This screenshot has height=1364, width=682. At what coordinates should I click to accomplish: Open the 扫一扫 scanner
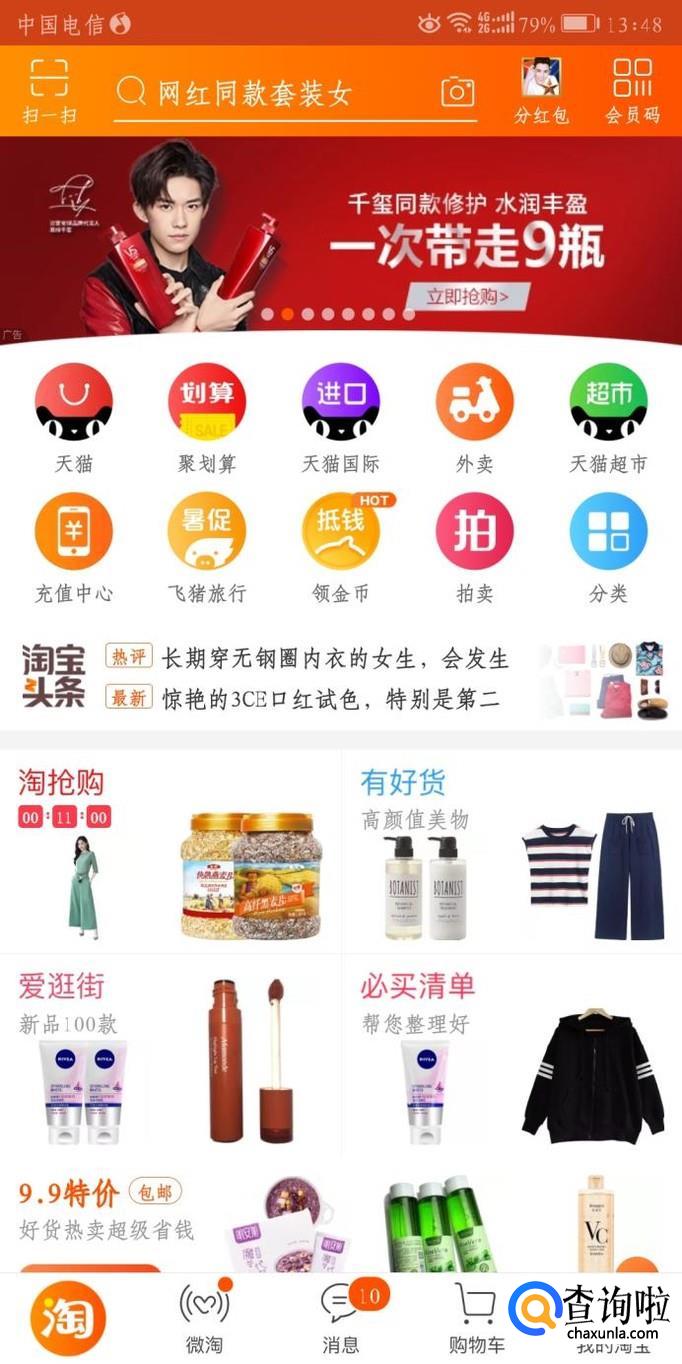[49, 91]
